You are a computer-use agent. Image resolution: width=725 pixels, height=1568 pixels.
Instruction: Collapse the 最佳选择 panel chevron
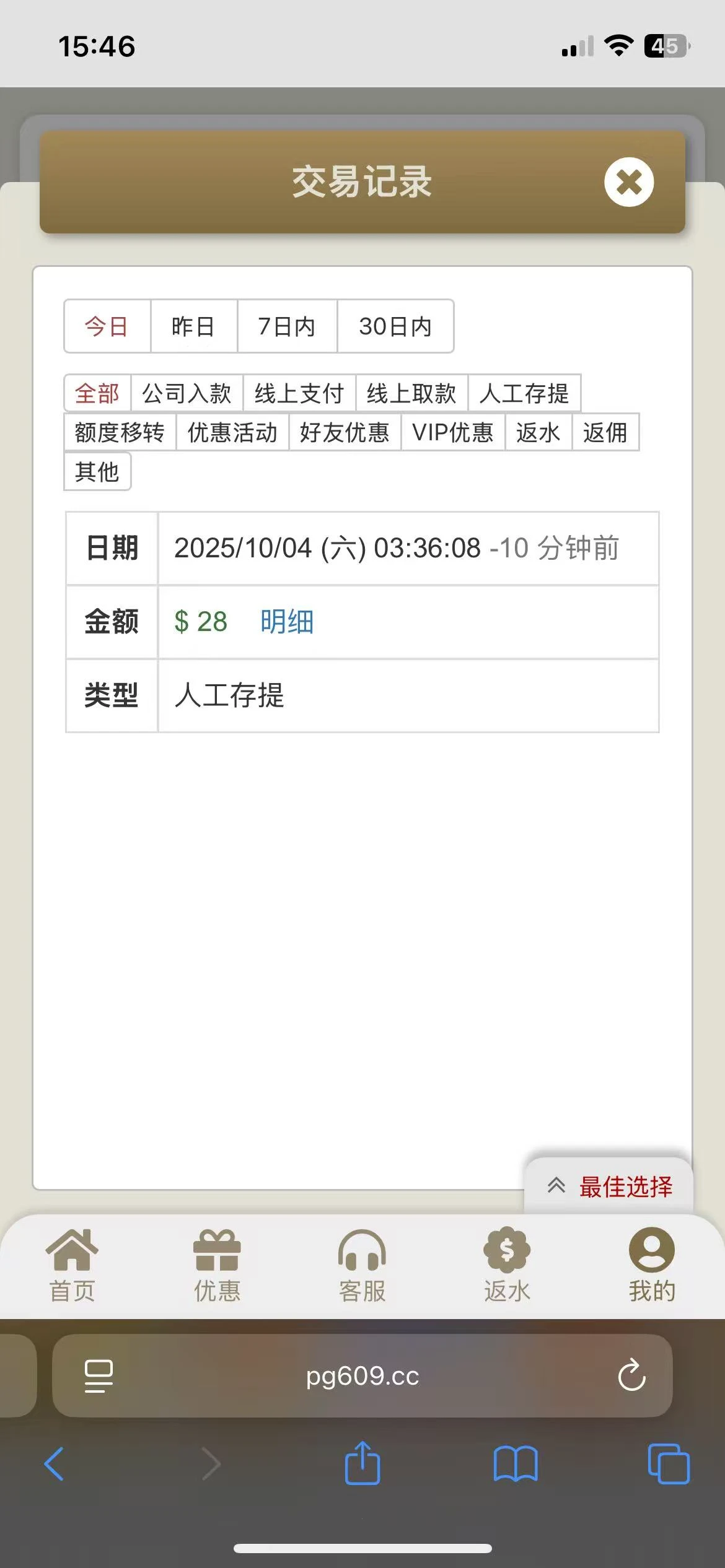[556, 1186]
